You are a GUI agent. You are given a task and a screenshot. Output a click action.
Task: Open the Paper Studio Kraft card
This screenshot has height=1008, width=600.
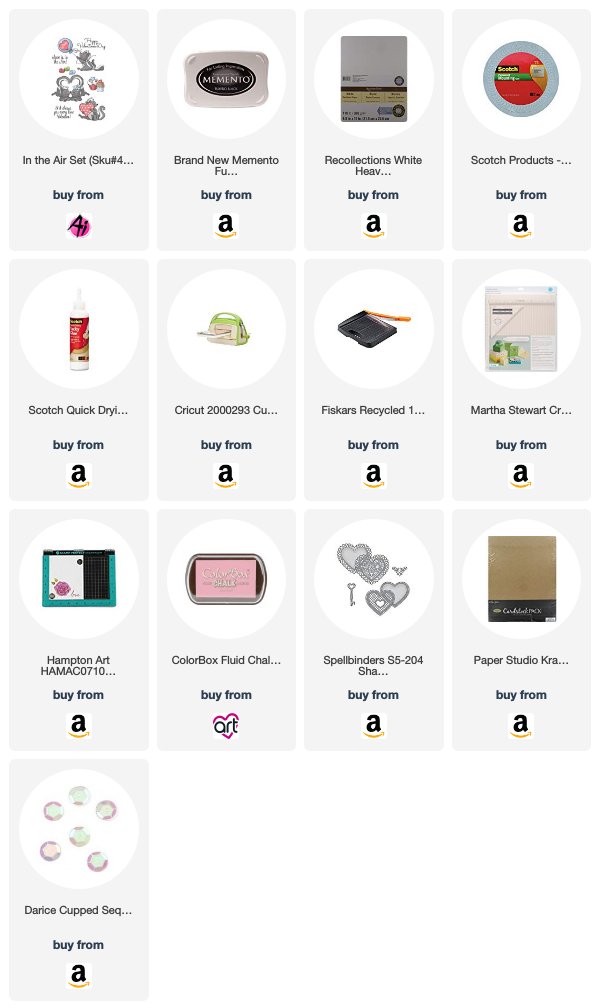coord(522,630)
